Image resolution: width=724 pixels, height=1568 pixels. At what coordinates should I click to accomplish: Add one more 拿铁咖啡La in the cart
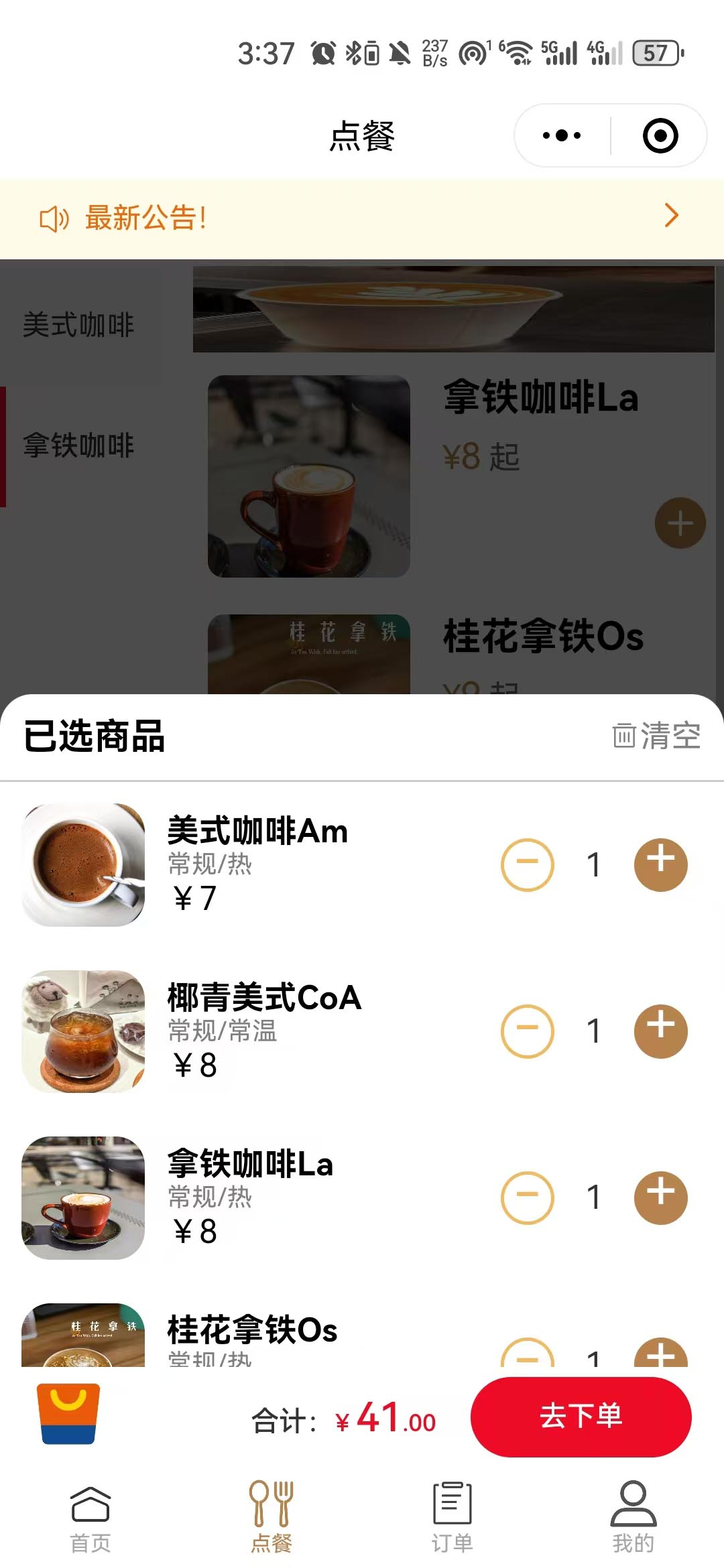click(660, 1197)
